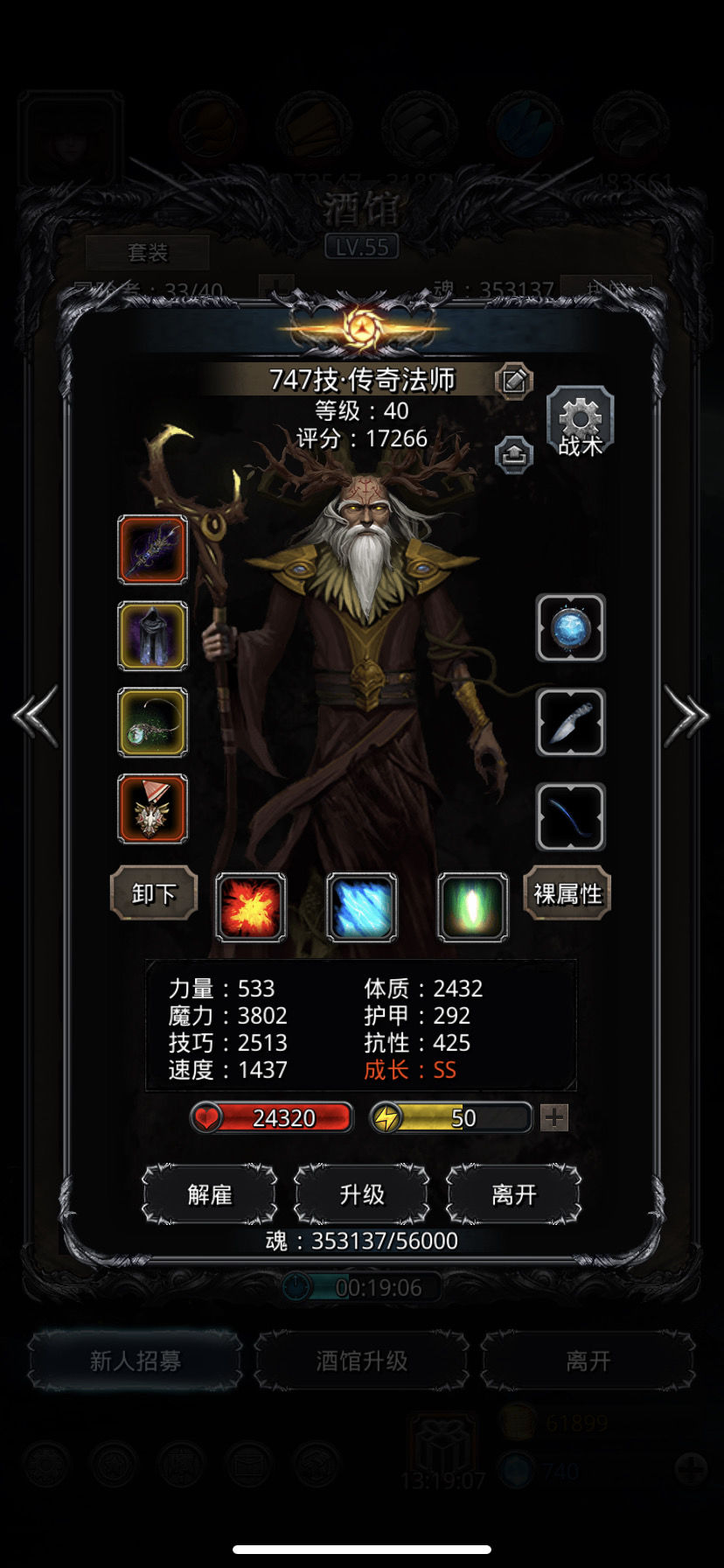Image resolution: width=724 pixels, height=1568 pixels.
Task: Add energy with the plus button
Action: click(554, 1117)
